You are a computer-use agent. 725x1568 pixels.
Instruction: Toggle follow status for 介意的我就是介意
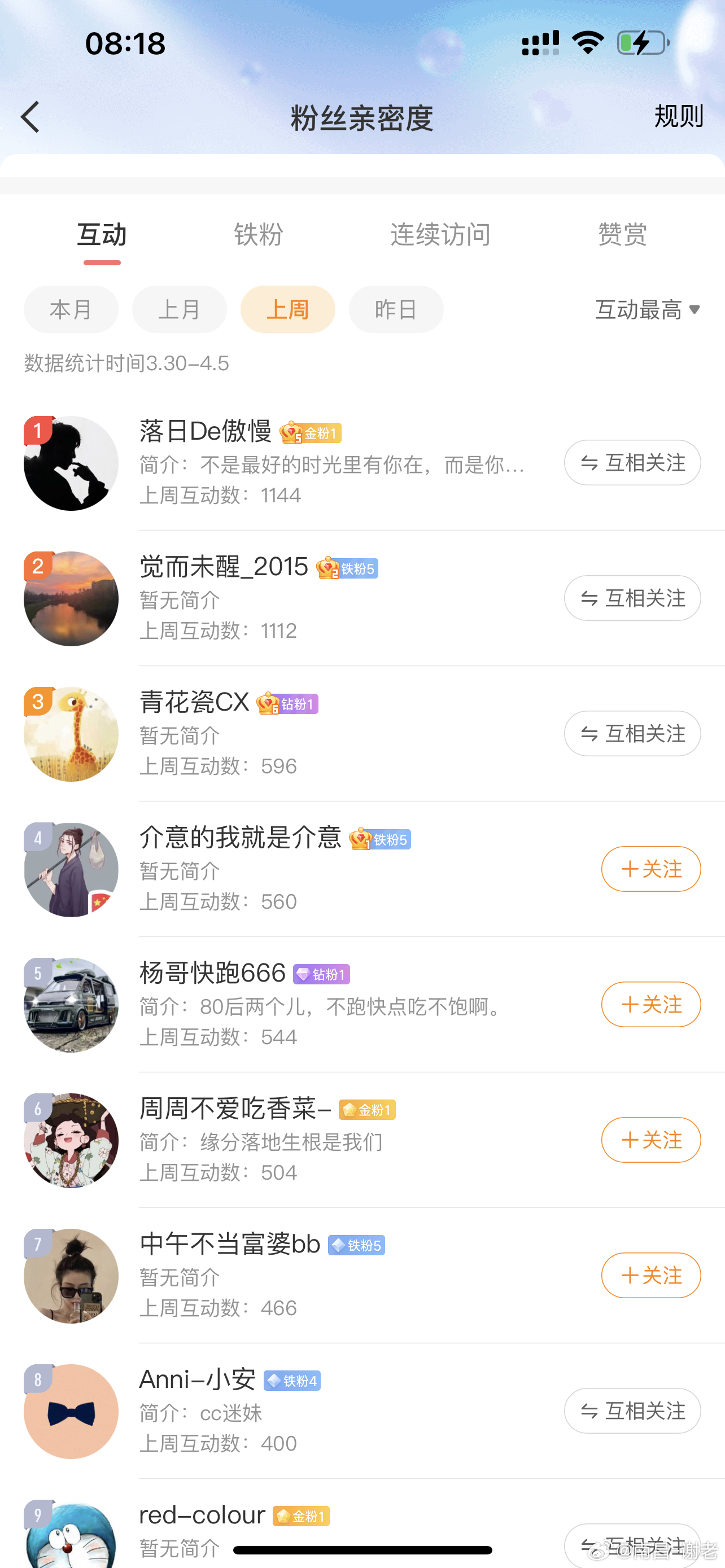650,869
